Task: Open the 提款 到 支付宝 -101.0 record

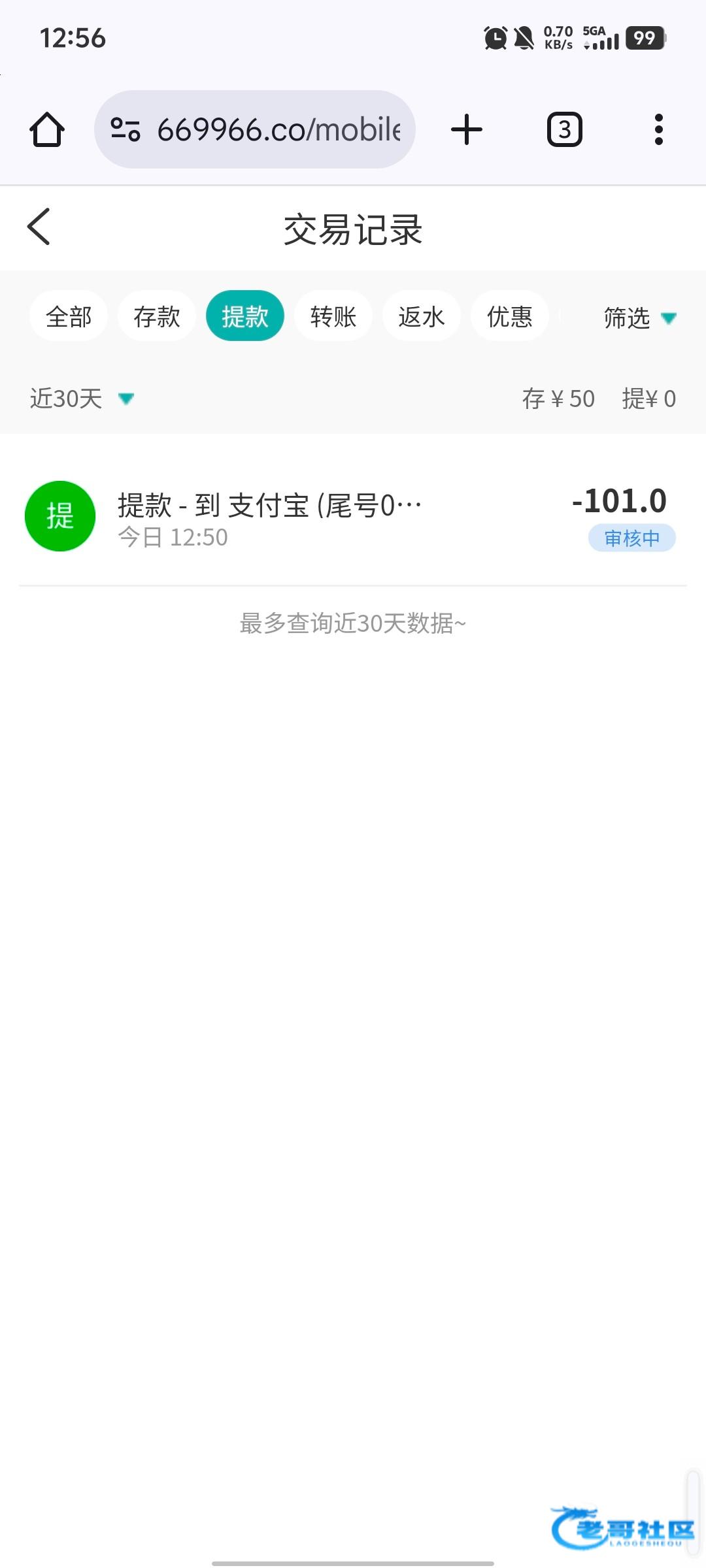Action: coord(353,517)
